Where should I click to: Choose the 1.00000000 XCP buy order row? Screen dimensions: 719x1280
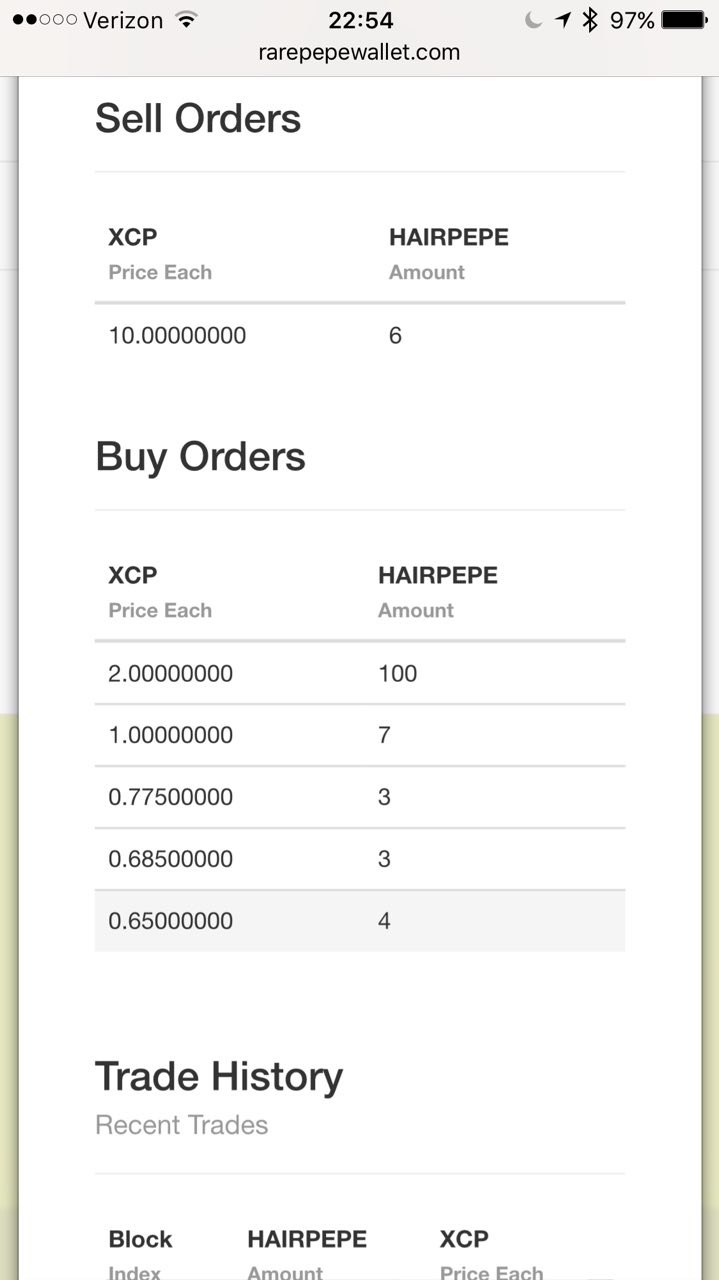tap(360, 735)
